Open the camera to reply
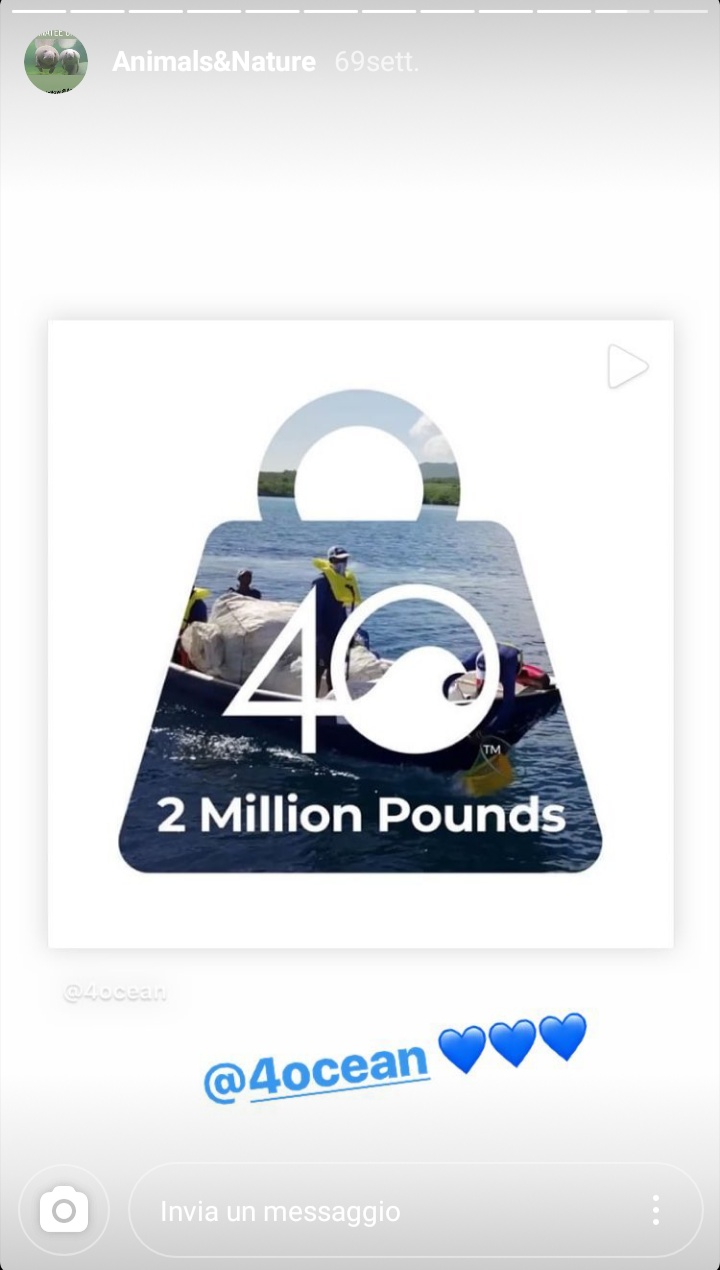Screen dimensions: 720x1270 tap(64, 1211)
